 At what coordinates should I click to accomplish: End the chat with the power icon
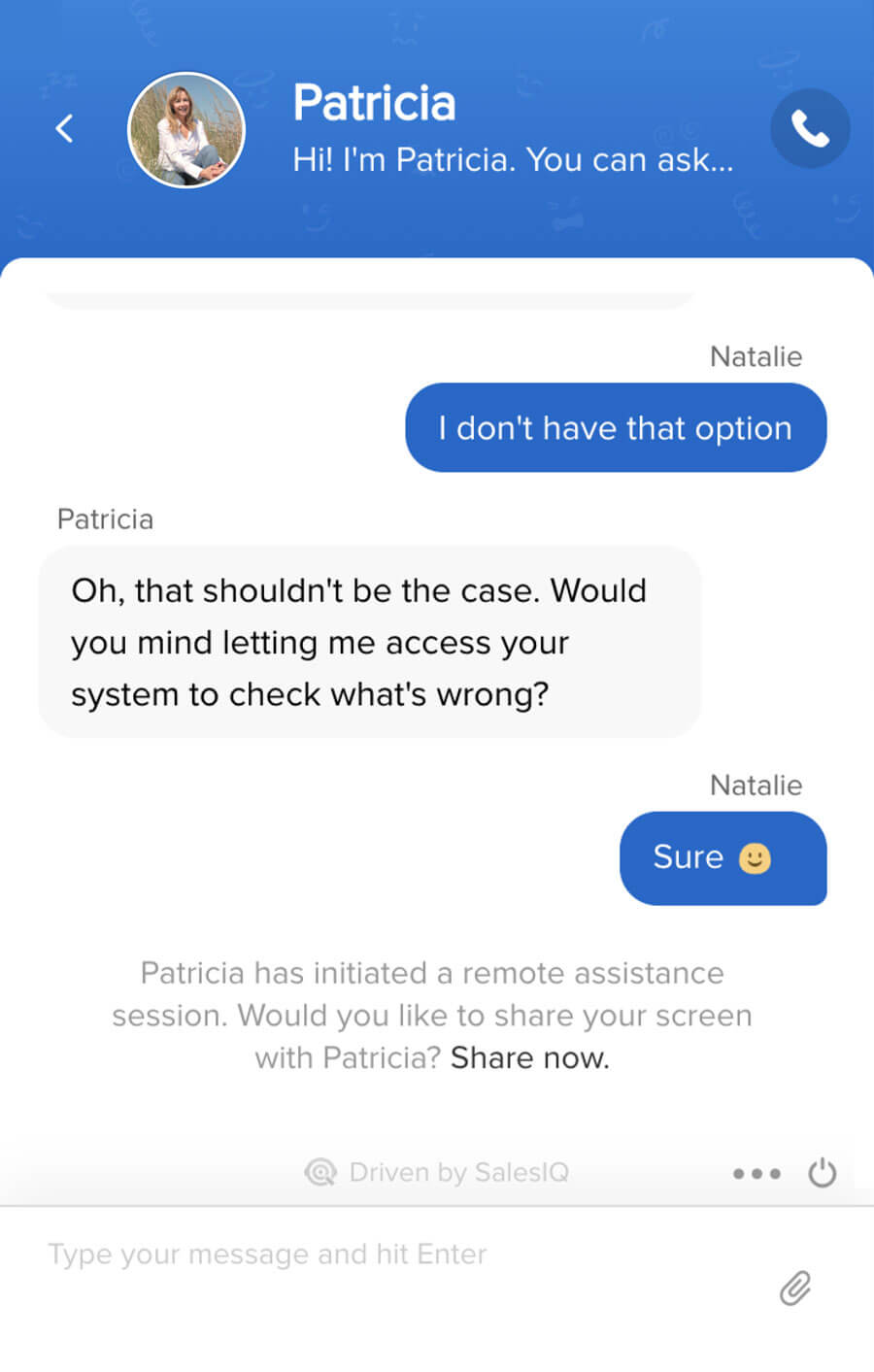[822, 1173]
